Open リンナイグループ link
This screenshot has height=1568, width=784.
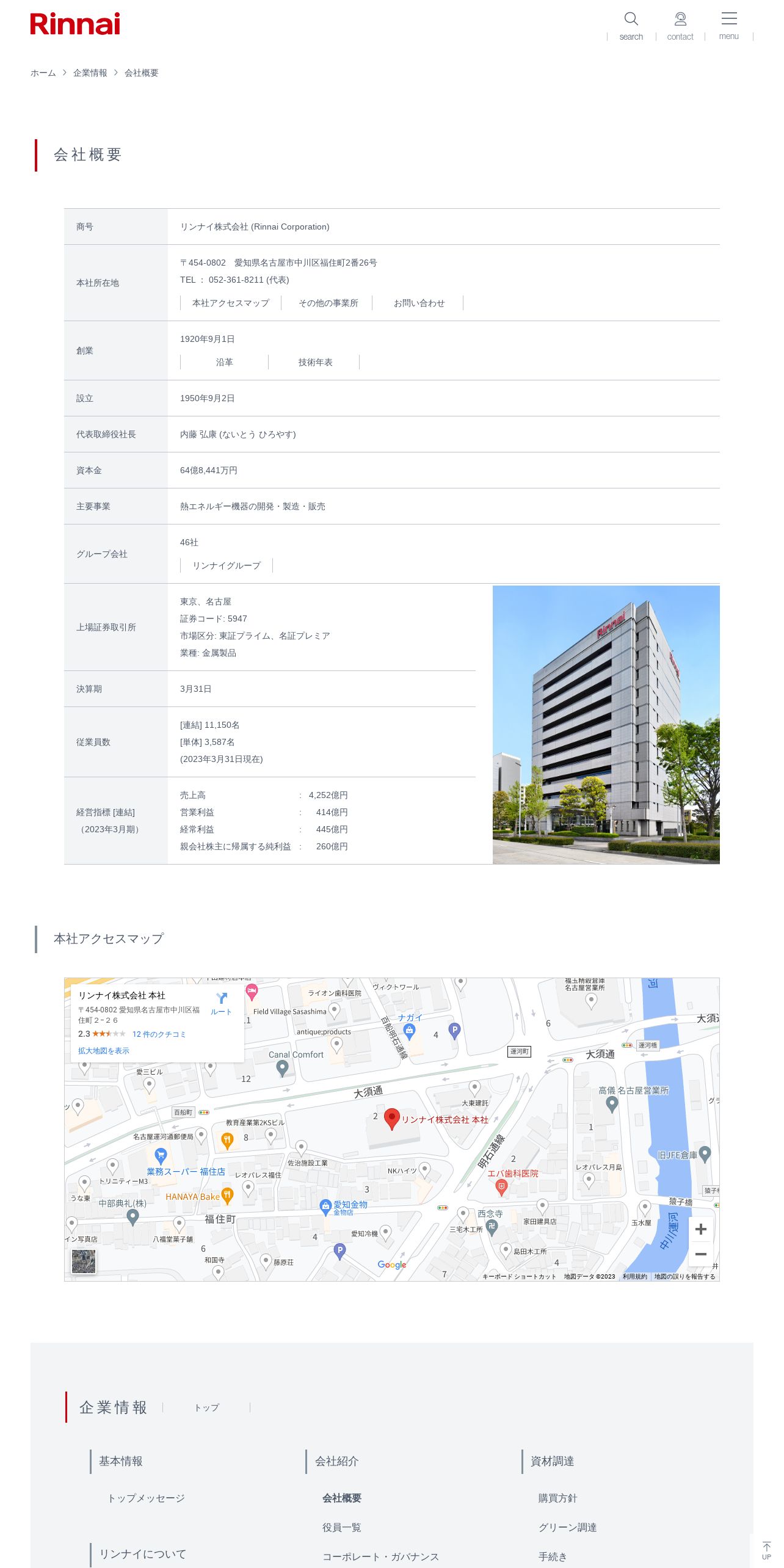click(x=227, y=565)
